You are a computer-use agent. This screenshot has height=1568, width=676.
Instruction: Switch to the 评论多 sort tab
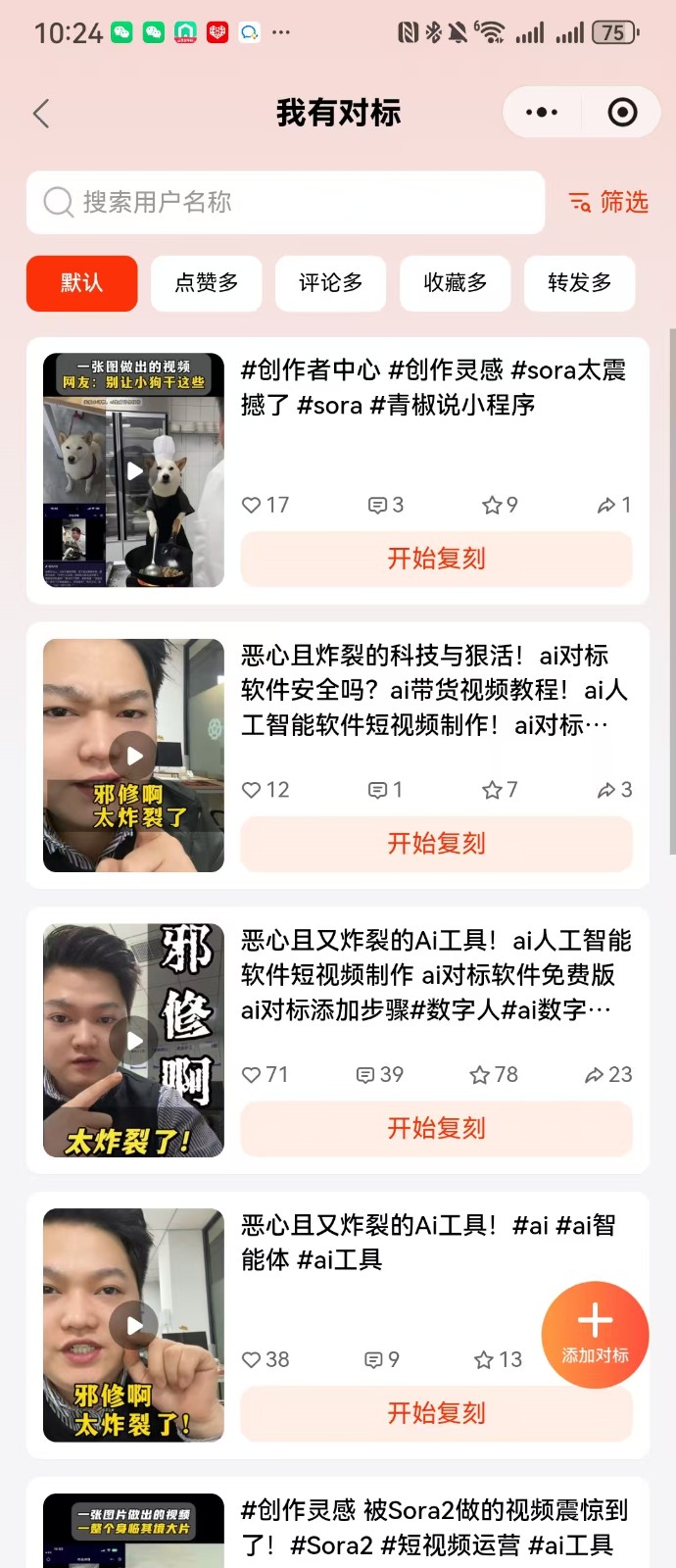(x=330, y=283)
